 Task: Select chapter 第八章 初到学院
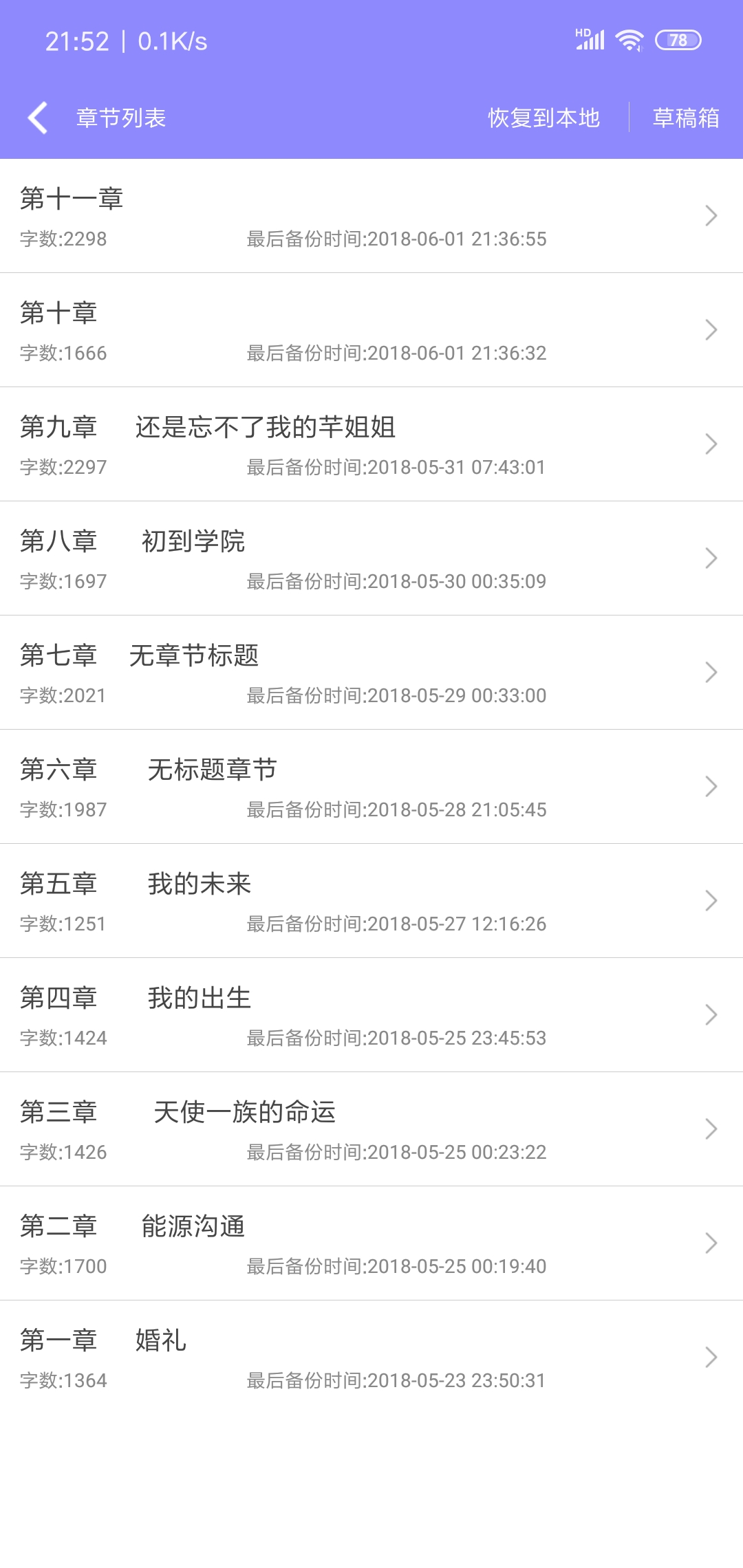point(371,558)
